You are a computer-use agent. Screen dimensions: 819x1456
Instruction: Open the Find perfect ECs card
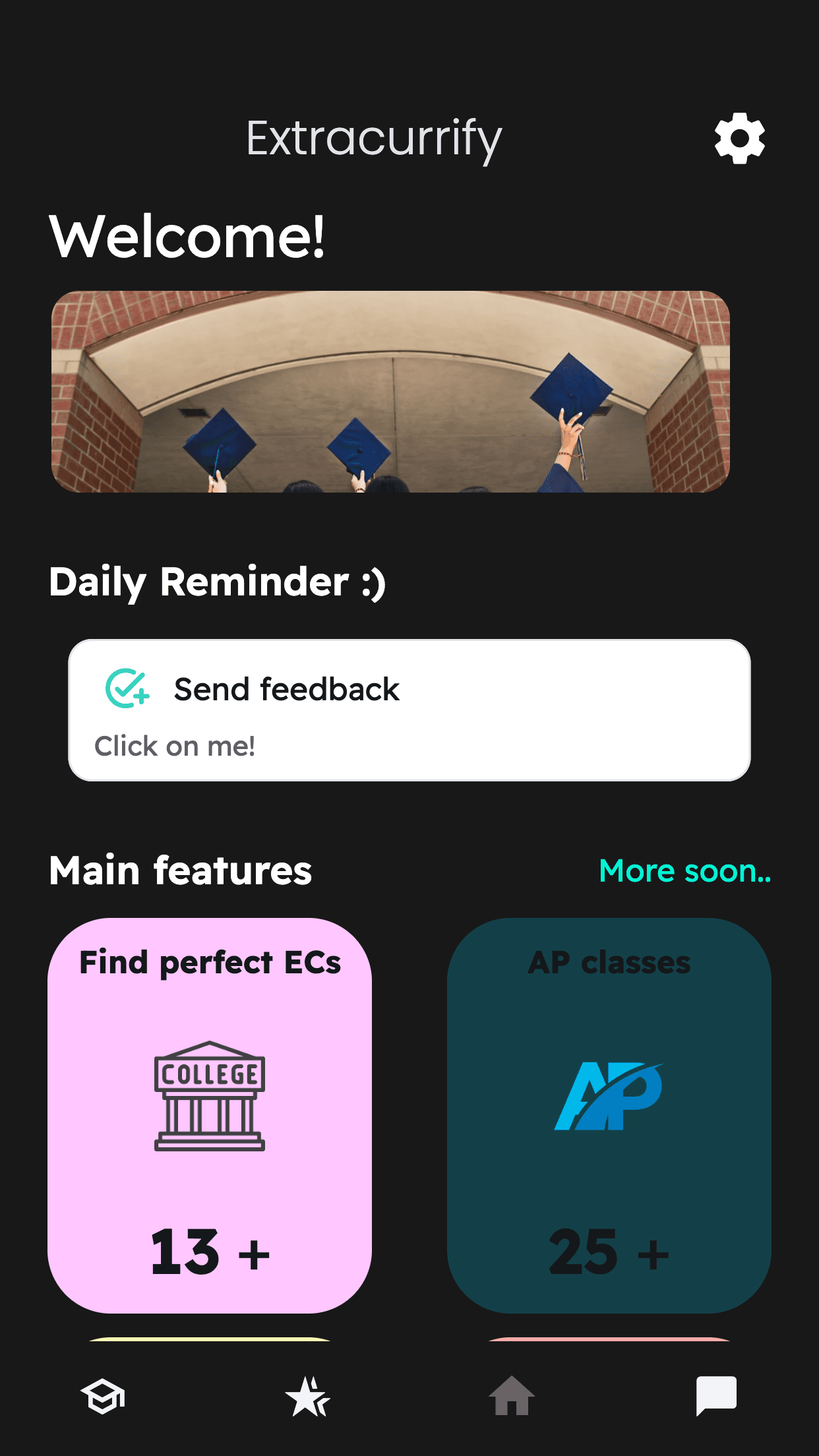click(x=210, y=1114)
